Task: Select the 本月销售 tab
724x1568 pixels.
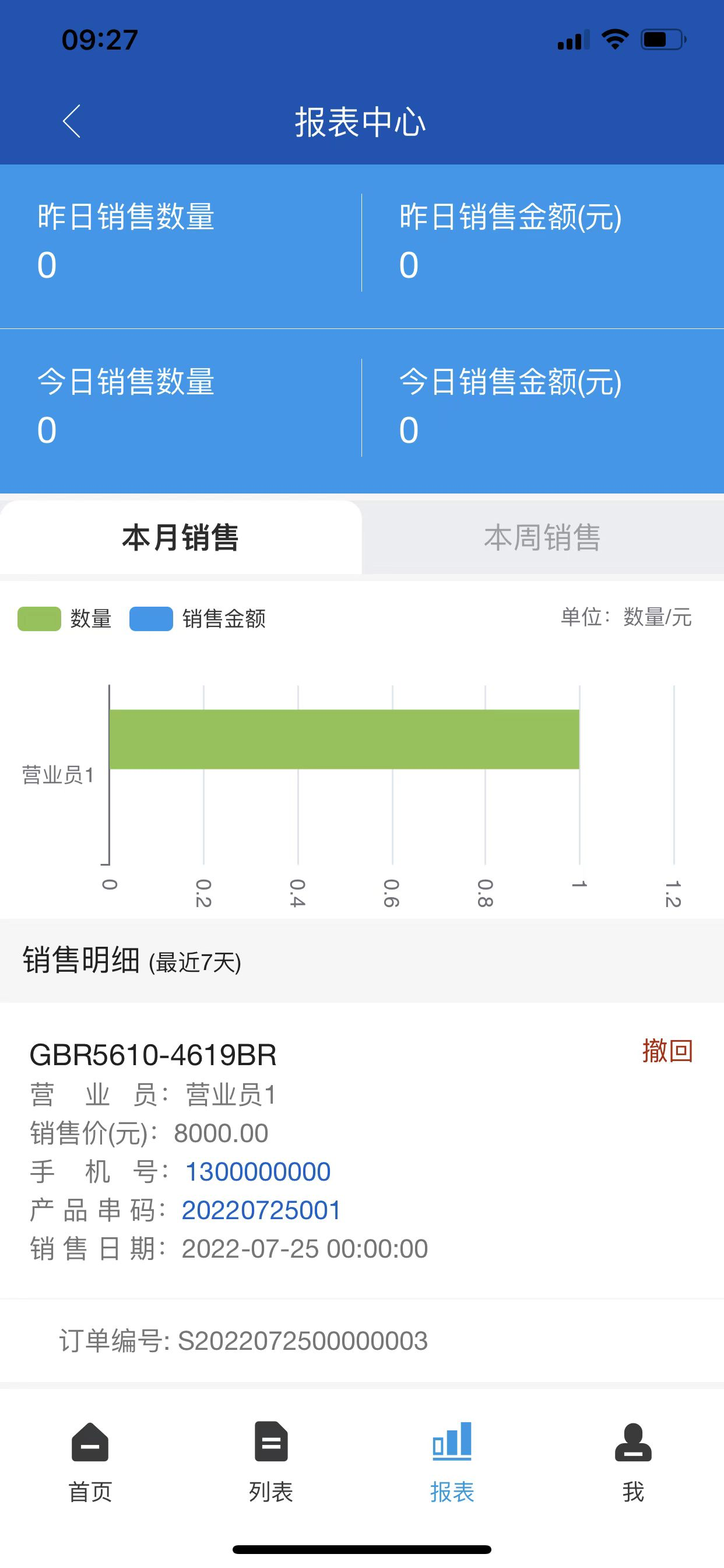Action: coord(181,537)
